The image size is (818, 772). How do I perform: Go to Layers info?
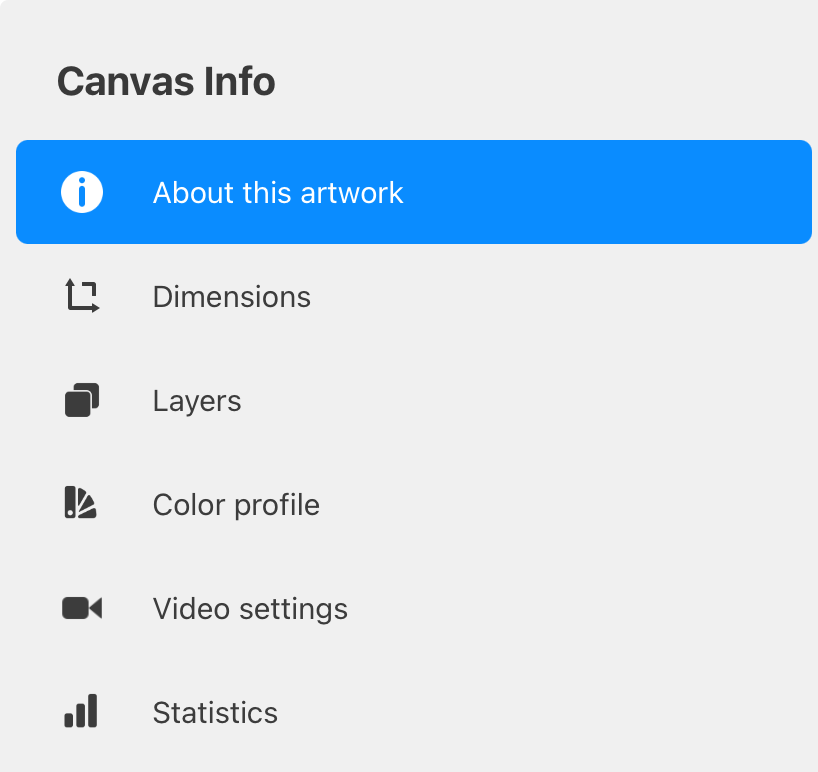(197, 401)
